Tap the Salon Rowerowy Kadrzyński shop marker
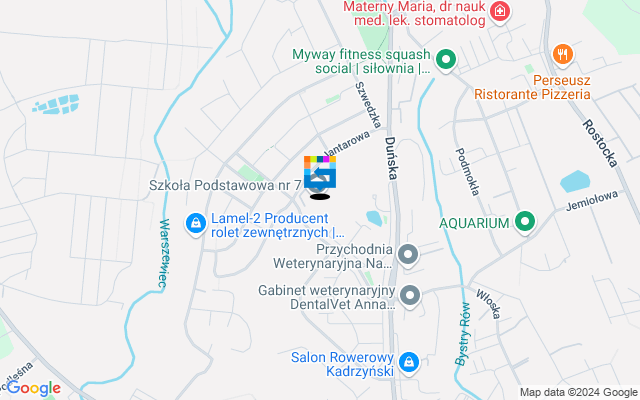 click(408, 361)
